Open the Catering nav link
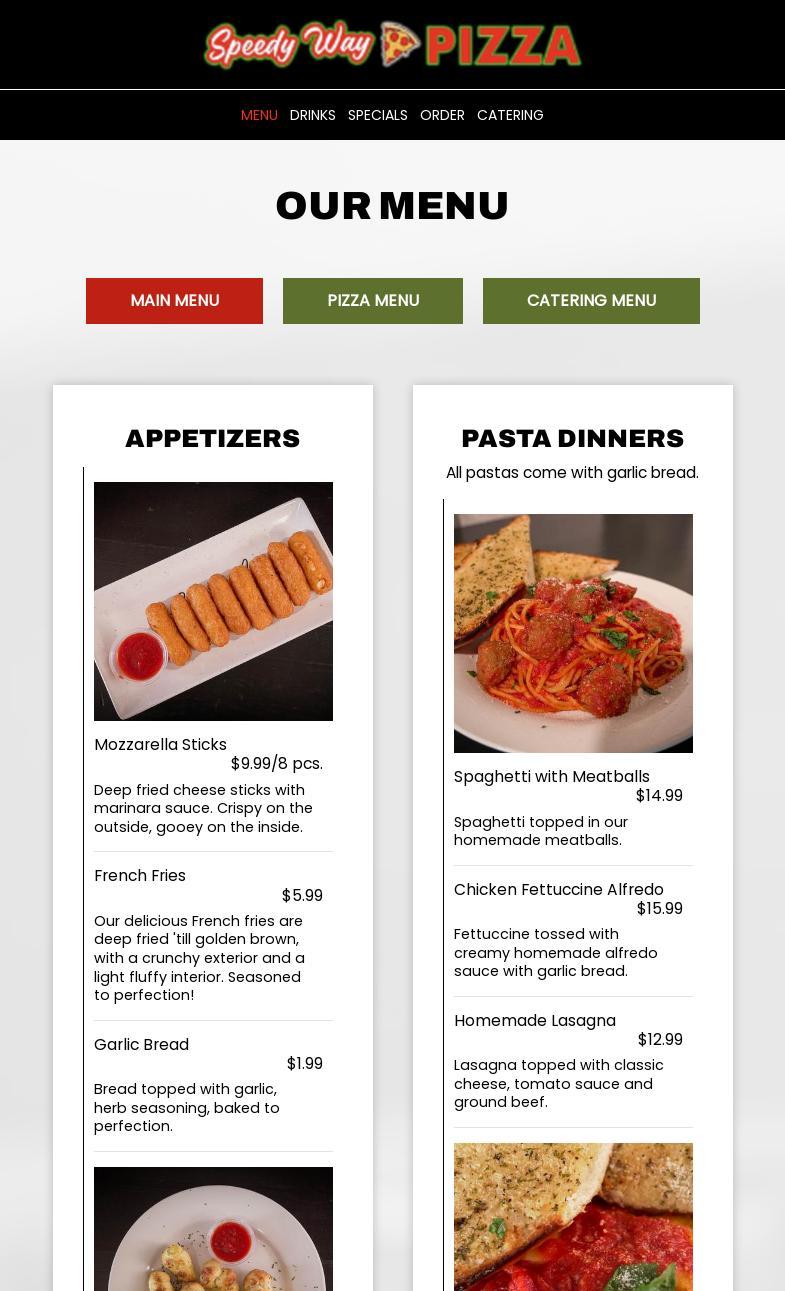This screenshot has width=785, height=1291. (510, 115)
